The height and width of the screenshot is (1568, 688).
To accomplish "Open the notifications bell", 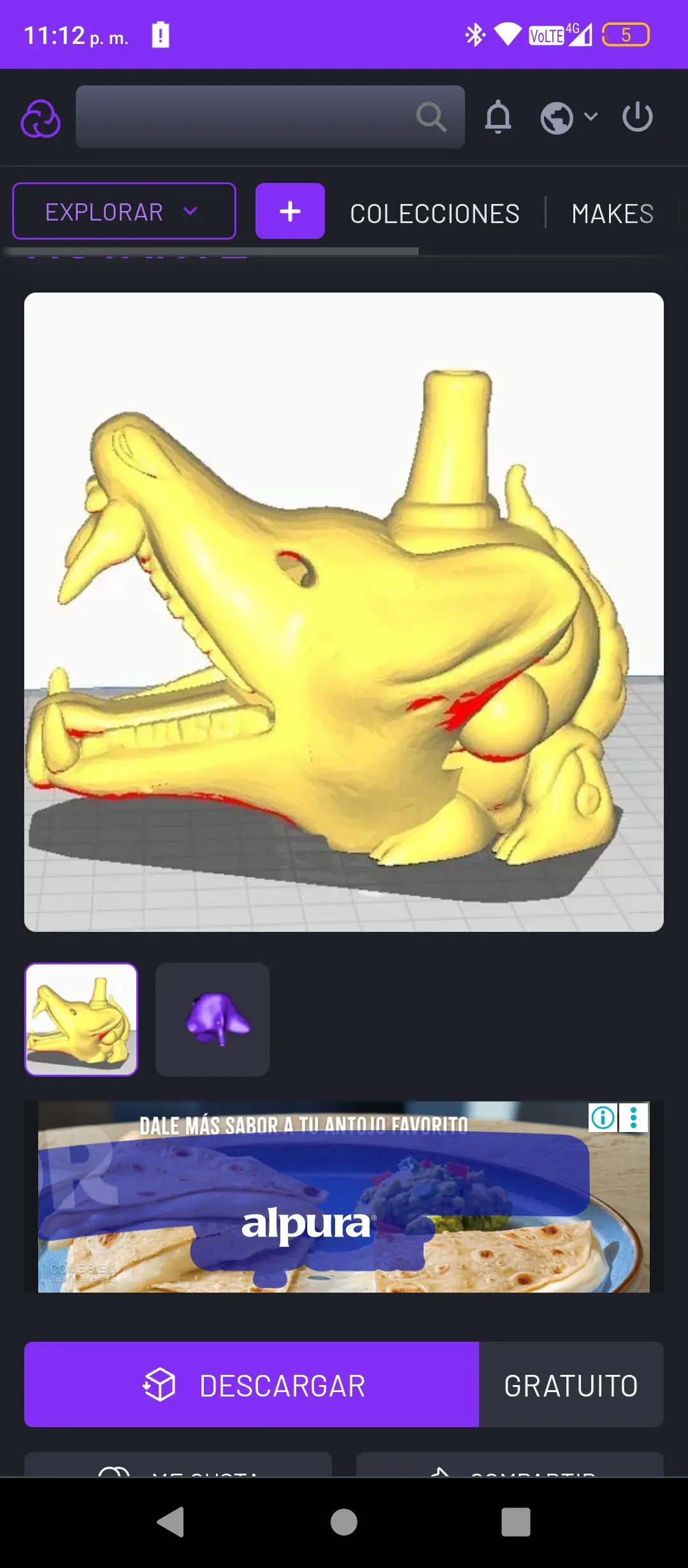I will (x=498, y=117).
